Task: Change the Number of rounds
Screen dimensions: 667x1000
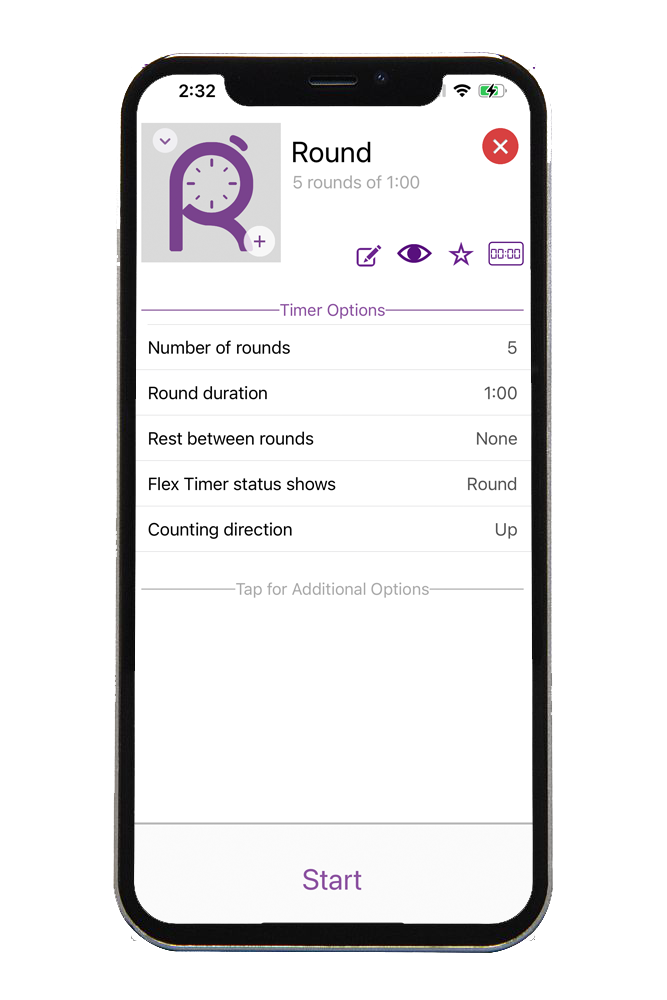Action: 332,348
